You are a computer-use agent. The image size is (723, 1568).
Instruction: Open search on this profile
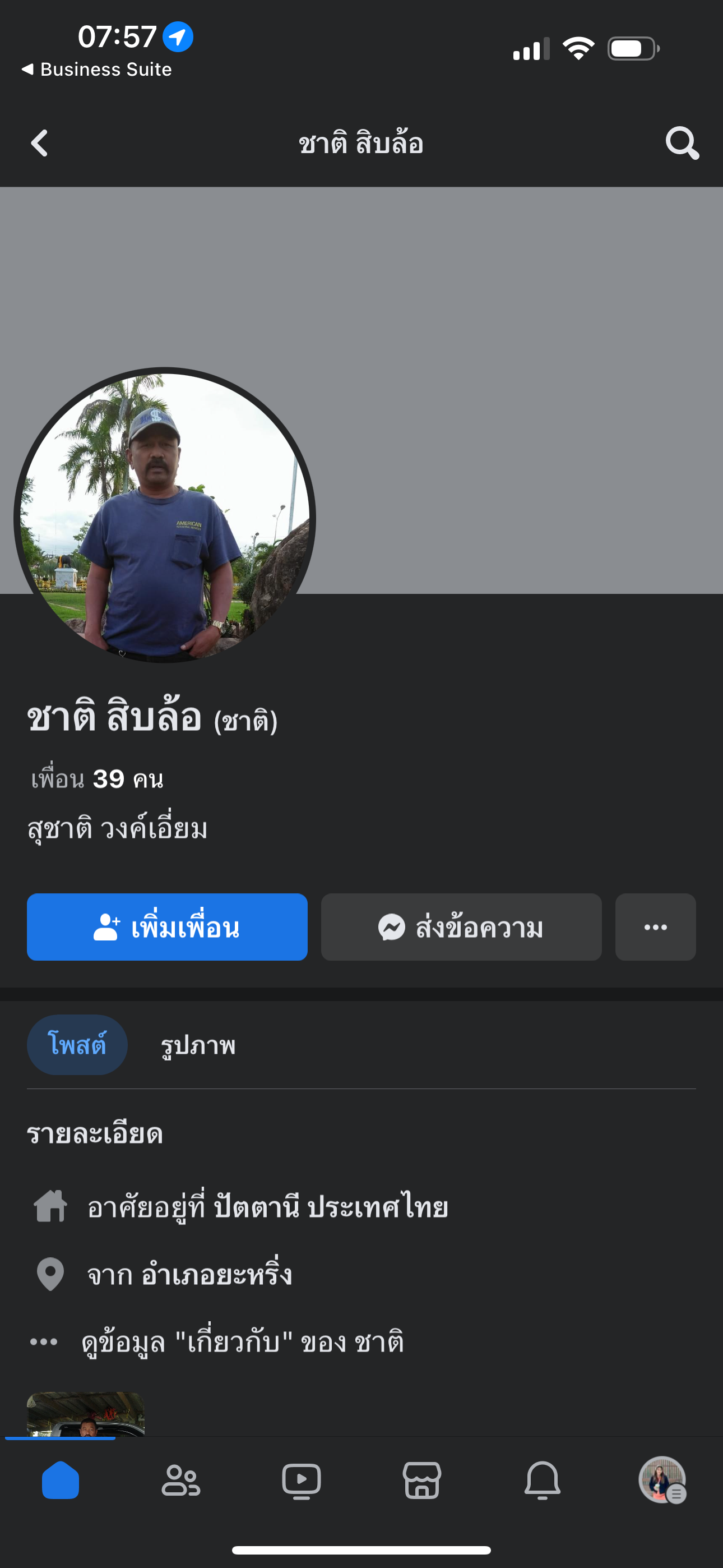click(682, 144)
